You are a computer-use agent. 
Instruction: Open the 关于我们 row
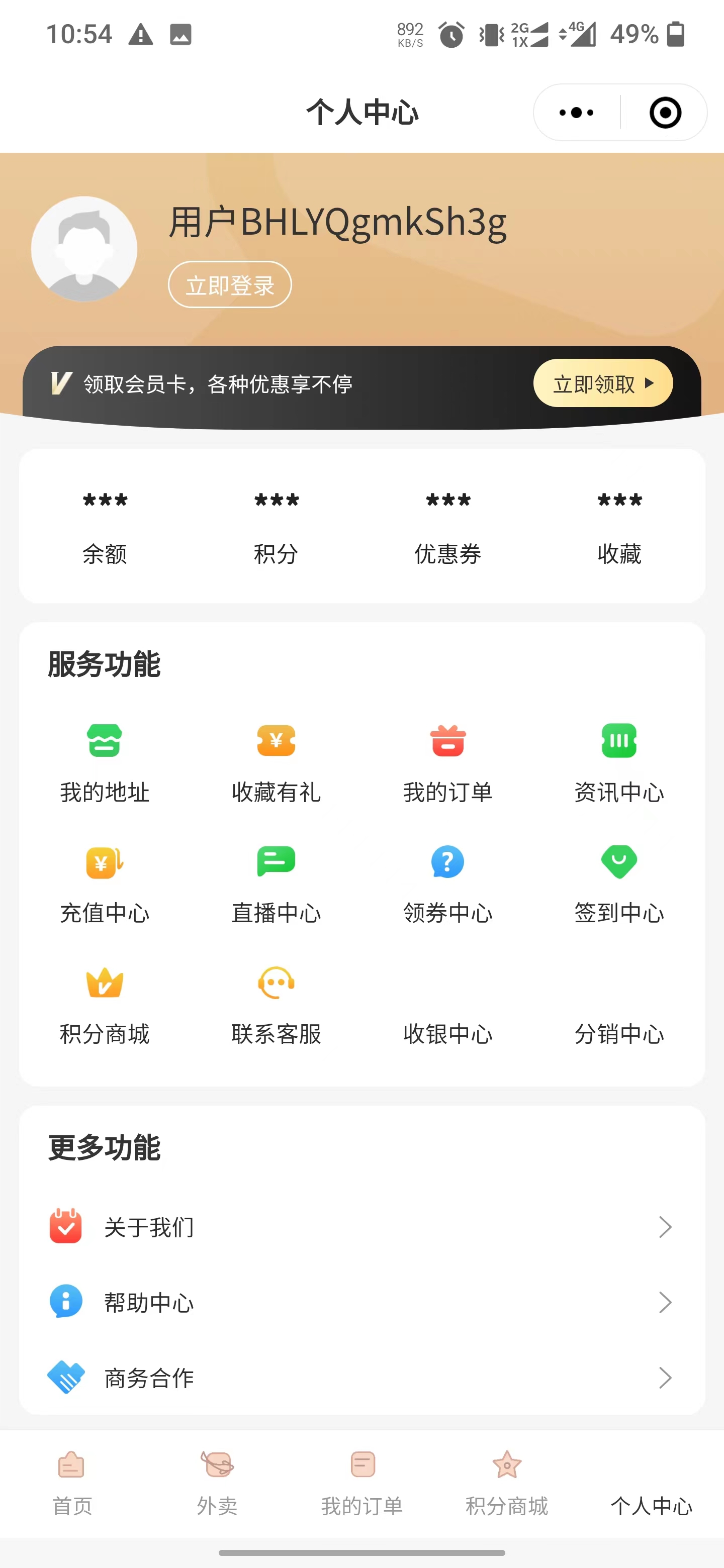(361, 1227)
